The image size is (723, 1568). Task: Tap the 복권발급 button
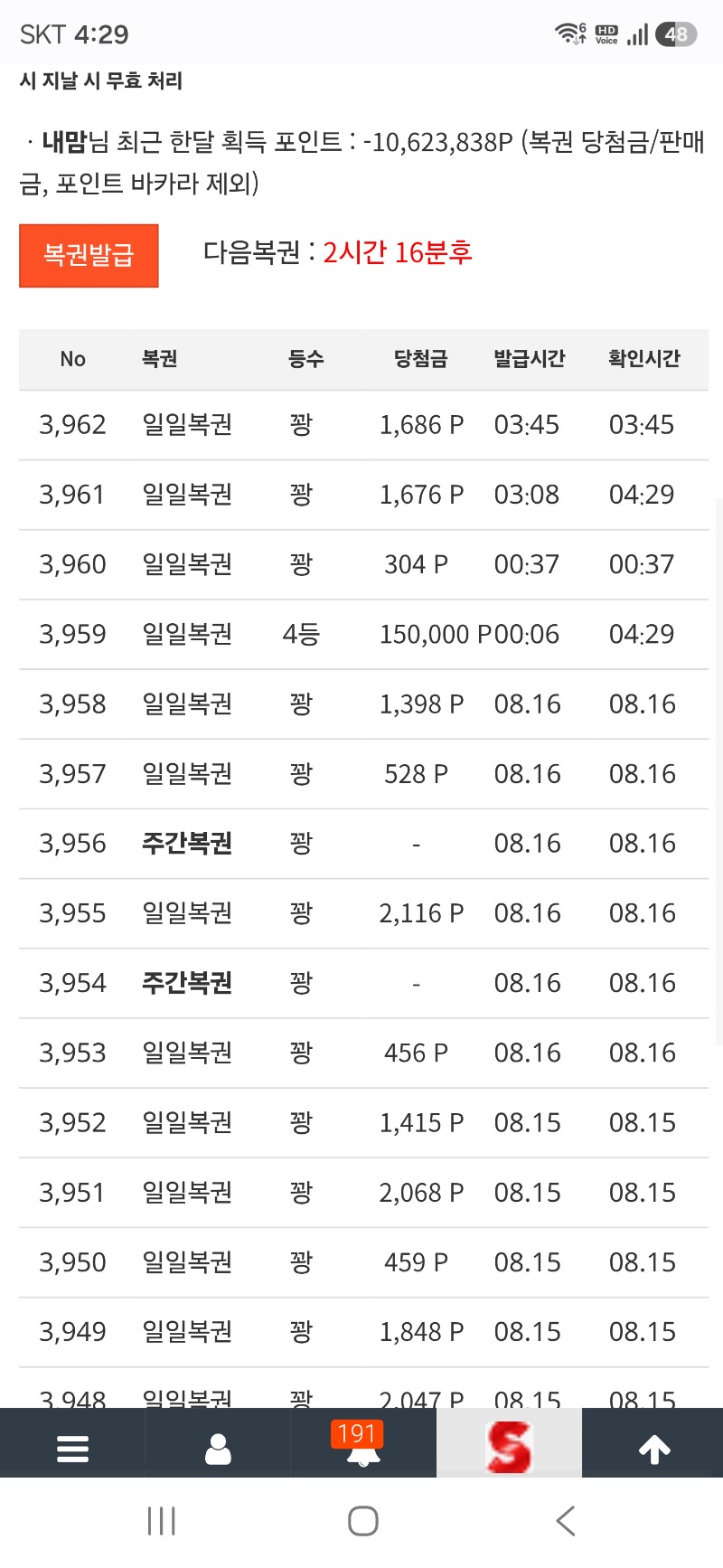click(x=89, y=256)
